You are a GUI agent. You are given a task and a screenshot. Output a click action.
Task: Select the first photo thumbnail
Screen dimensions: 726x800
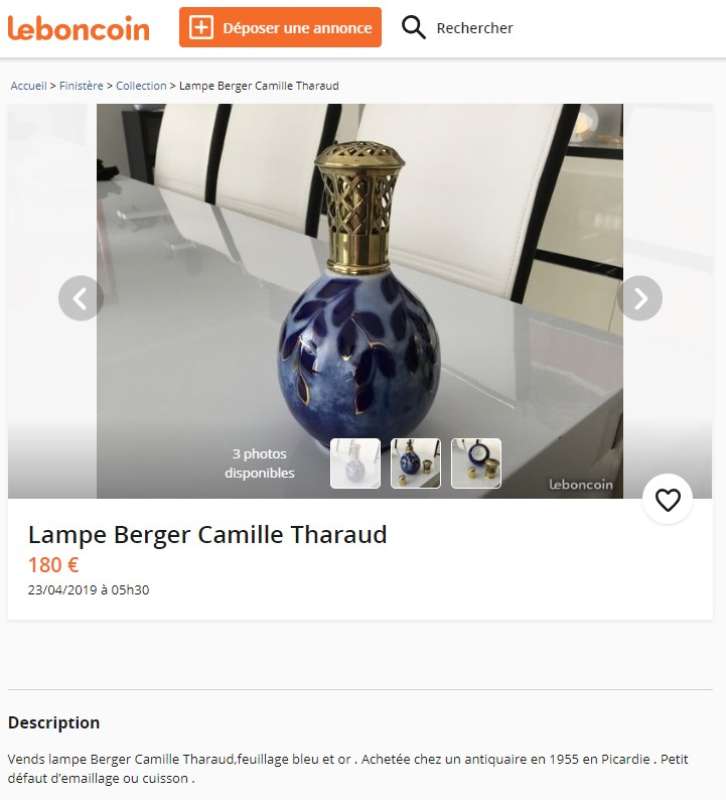point(355,463)
